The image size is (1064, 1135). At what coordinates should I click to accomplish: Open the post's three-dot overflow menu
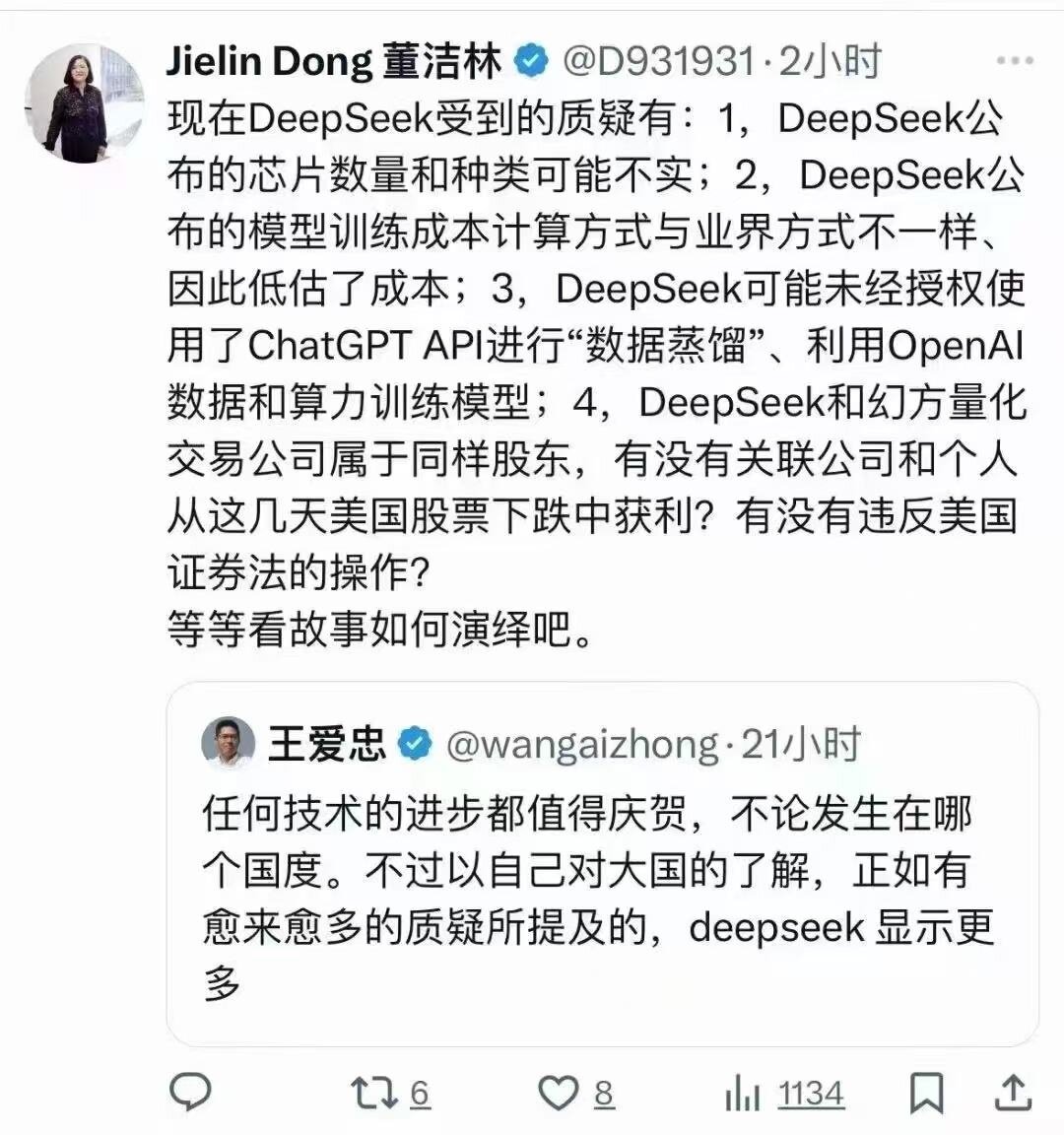(x=1014, y=61)
